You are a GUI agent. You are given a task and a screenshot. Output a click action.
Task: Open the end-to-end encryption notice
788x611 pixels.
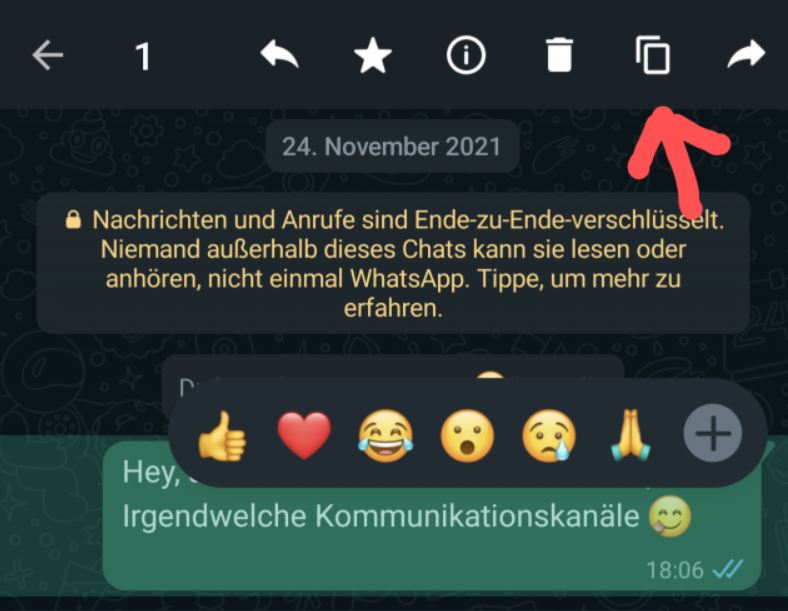393,263
